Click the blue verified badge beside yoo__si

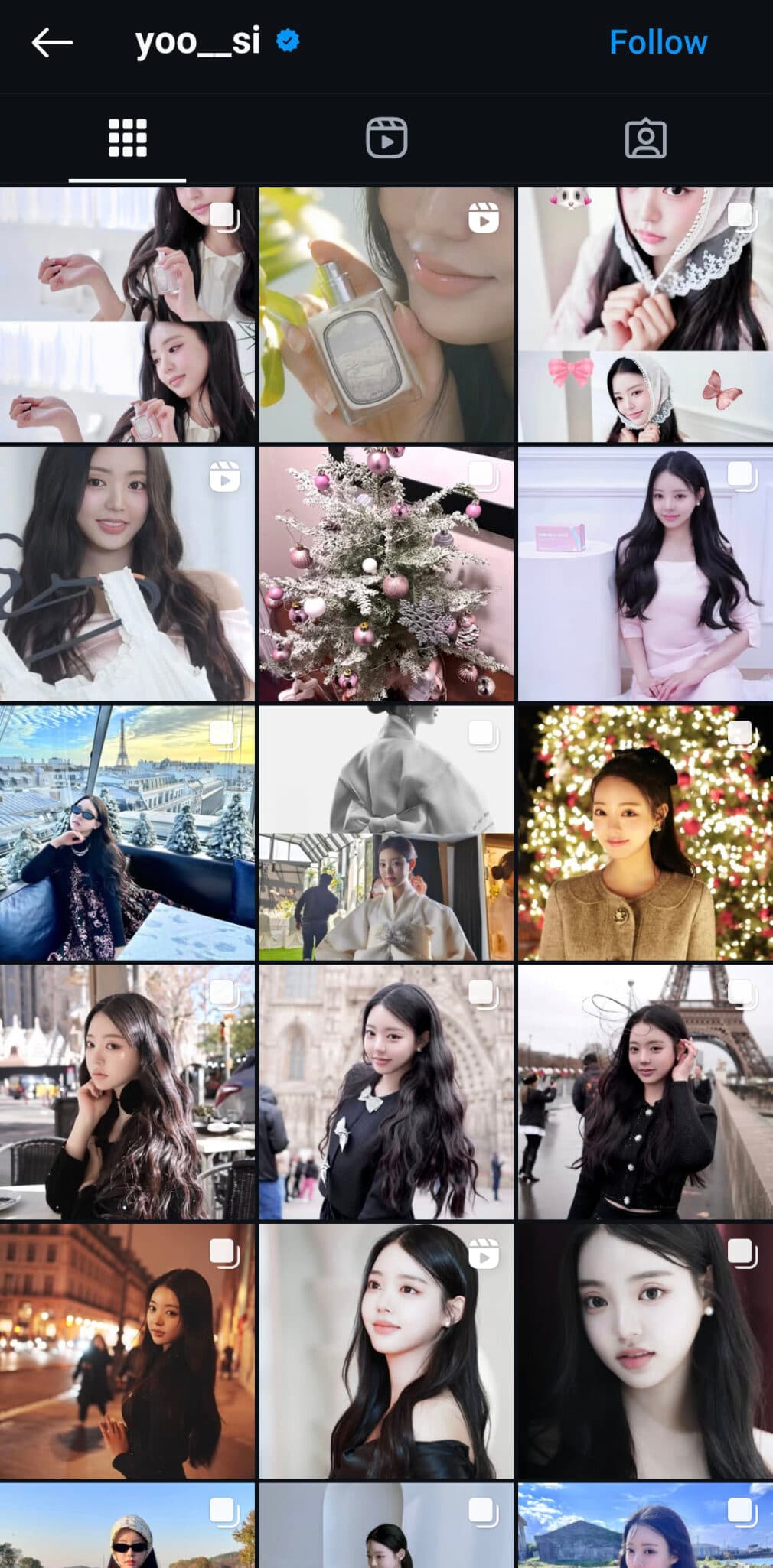(x=286, y=42)
